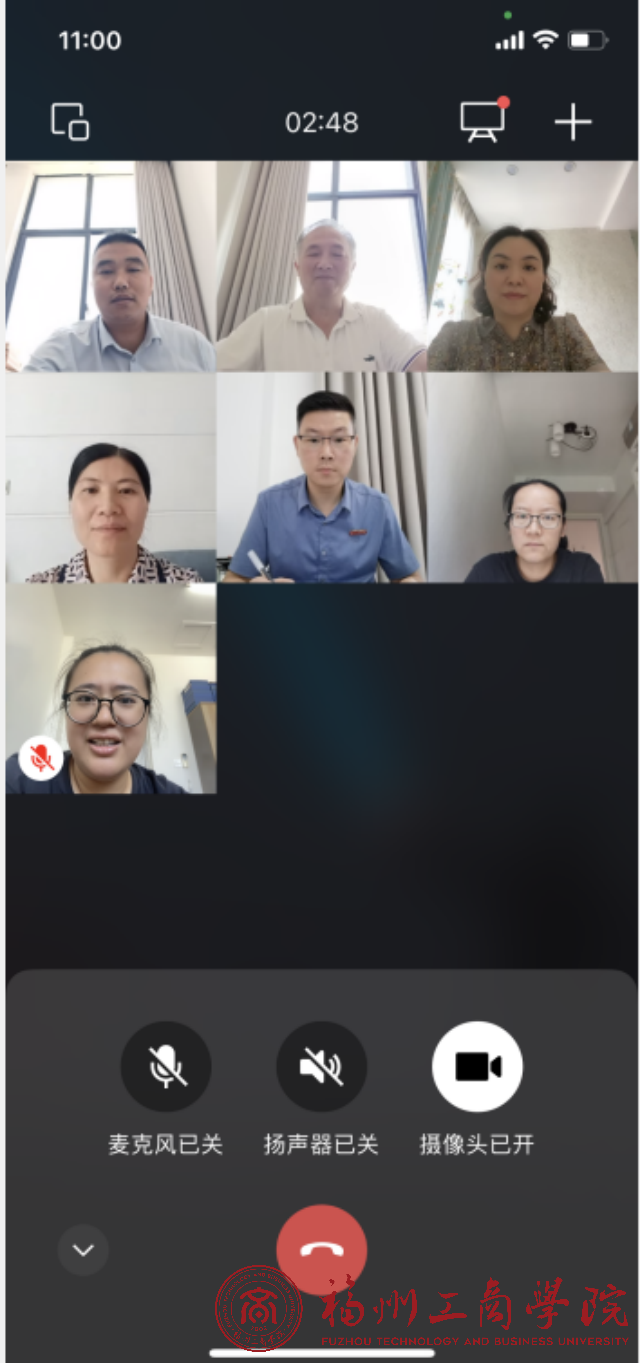Collapse the call controls panel
Image resolution: width=640 pixels, height=1363 pixels.
click(83, 1250)
